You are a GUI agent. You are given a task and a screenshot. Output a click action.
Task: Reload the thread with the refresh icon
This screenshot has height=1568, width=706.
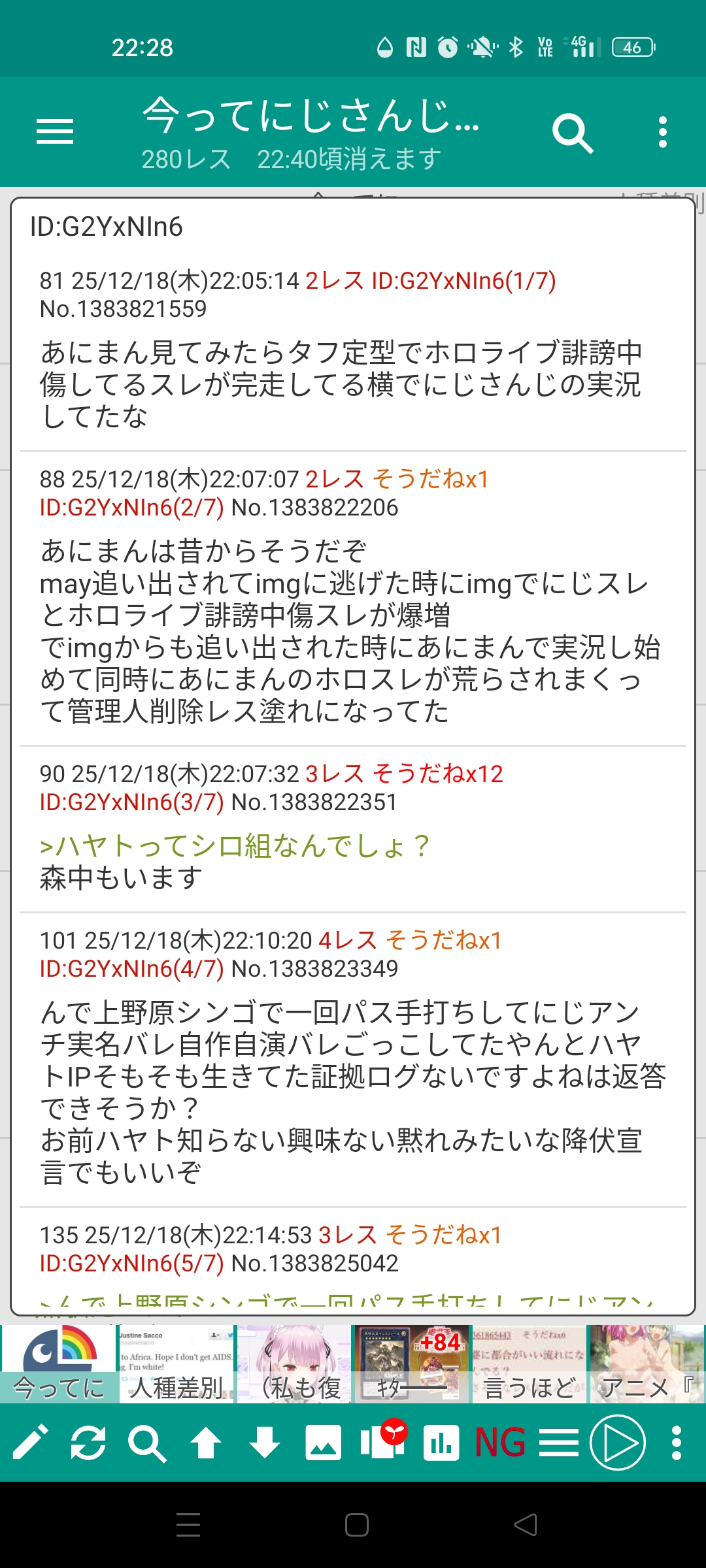point(88,1443)
